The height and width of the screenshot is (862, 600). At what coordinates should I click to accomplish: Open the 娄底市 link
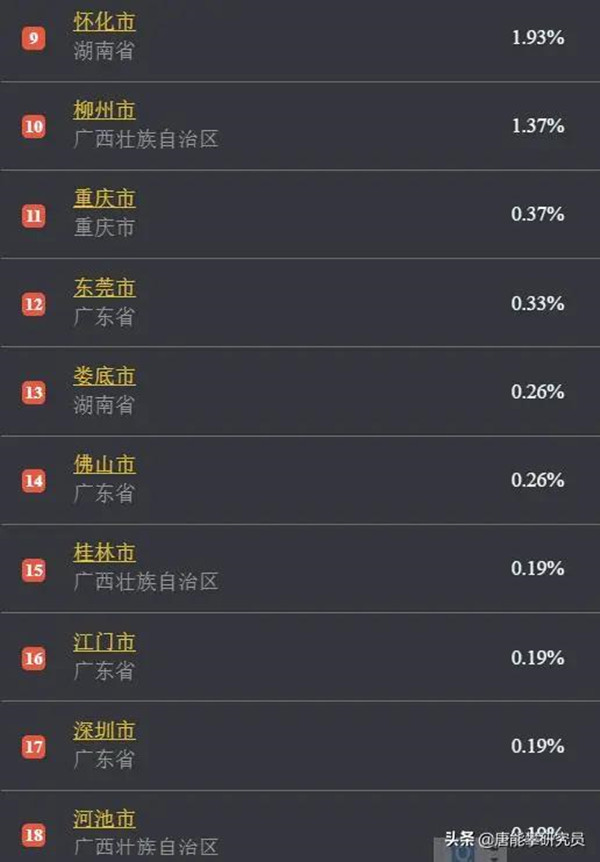pos(104,376)
